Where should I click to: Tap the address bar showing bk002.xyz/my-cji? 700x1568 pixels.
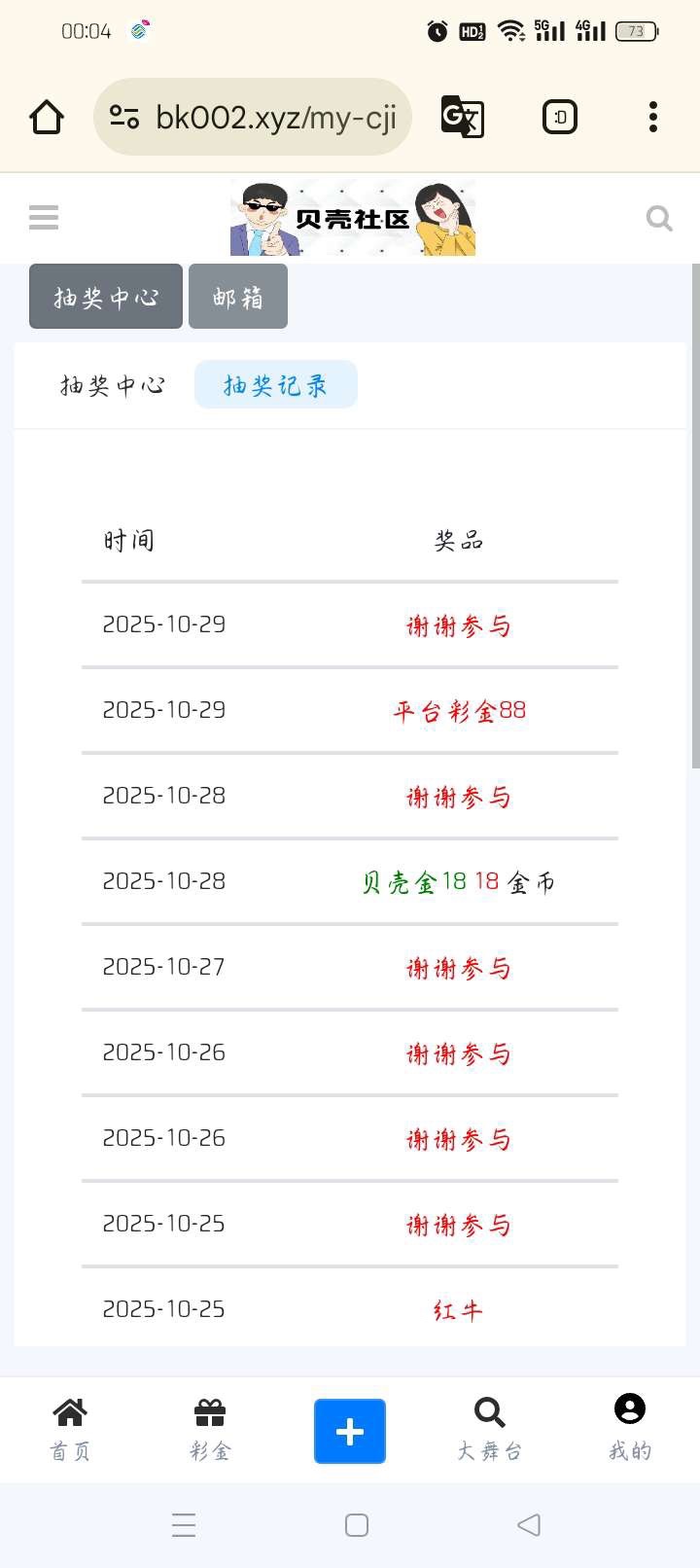(x=277, y=116)
